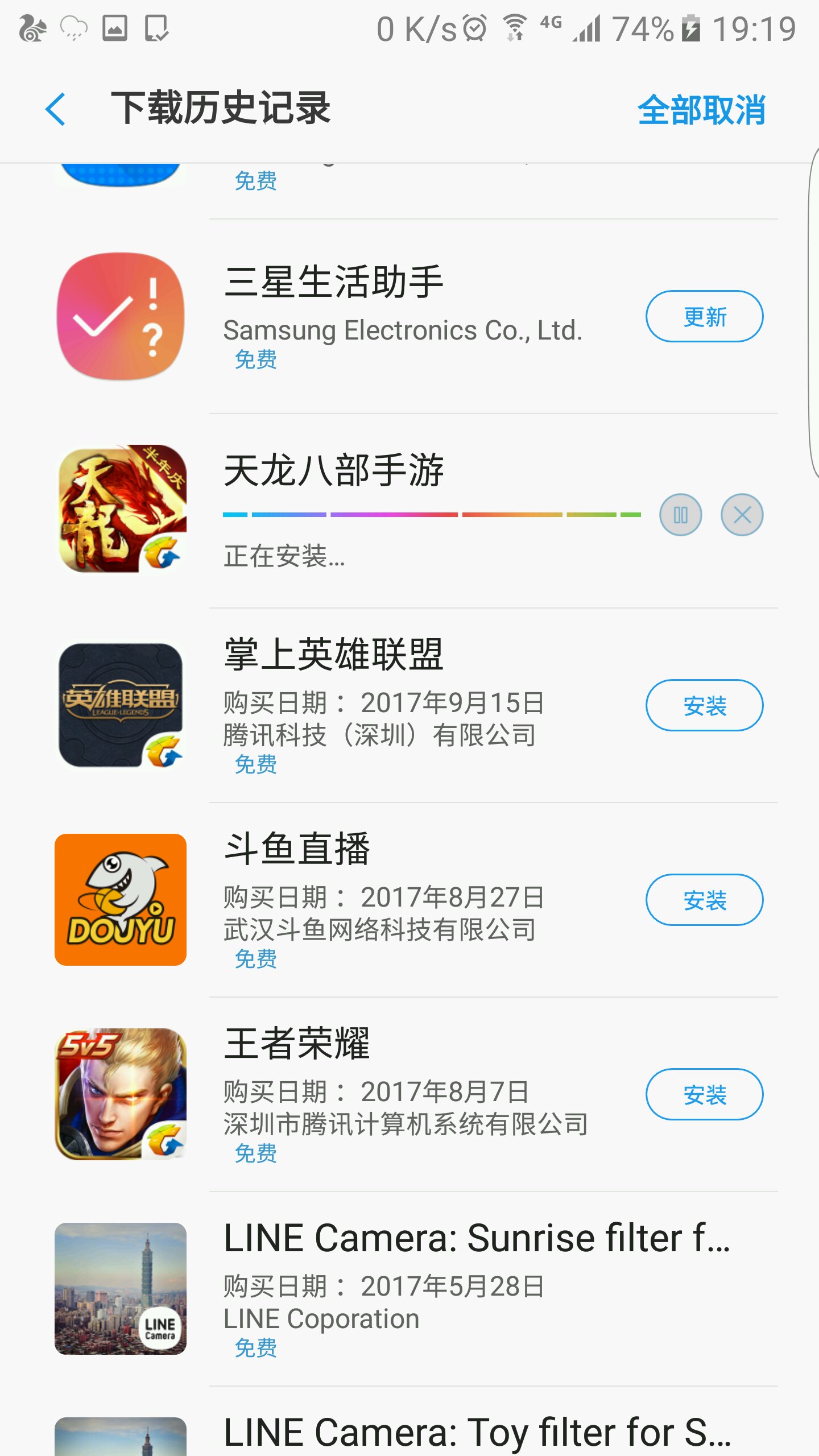Screen dimensions: 819x1456
Task: Install 掌上英雄联盟
Action: [x=704, y=706]
